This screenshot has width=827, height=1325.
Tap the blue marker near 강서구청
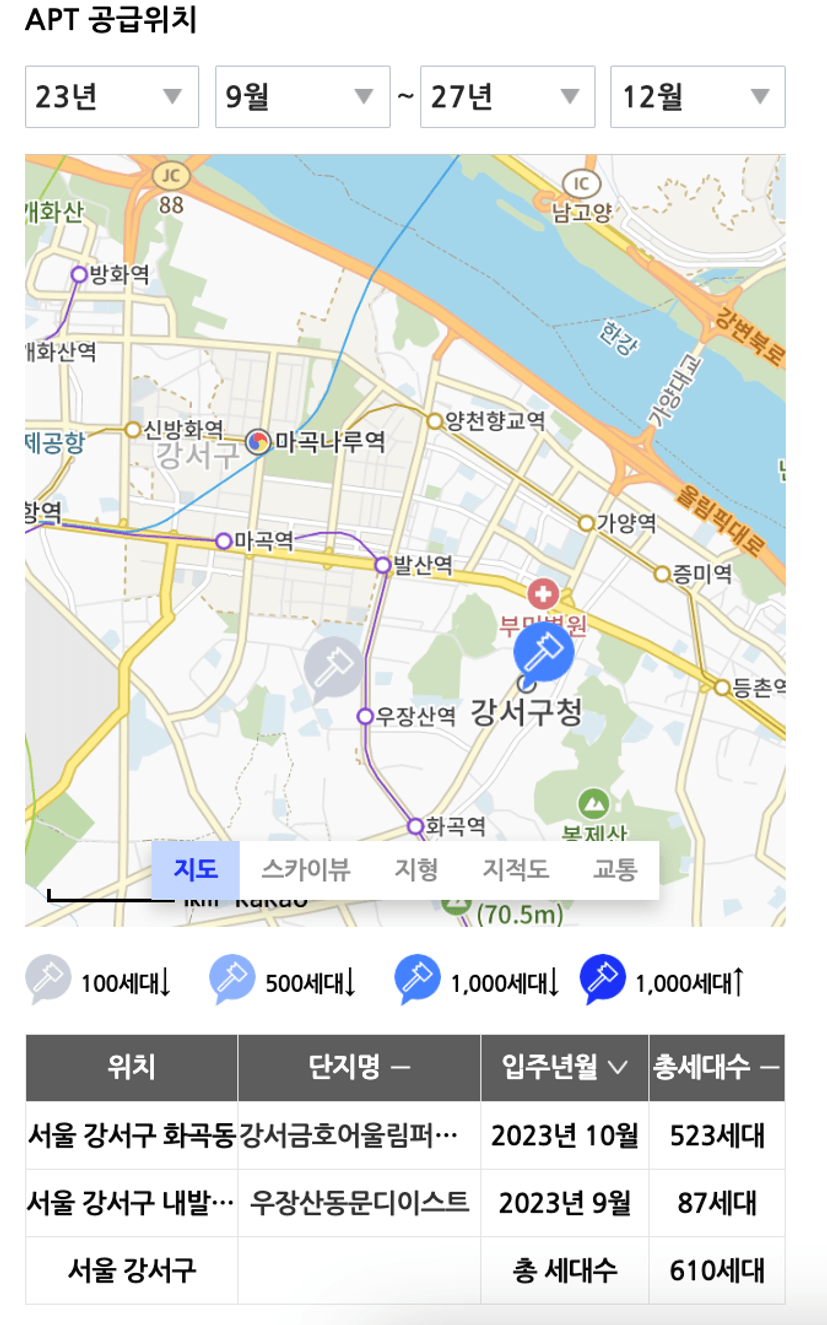point(544,652)
